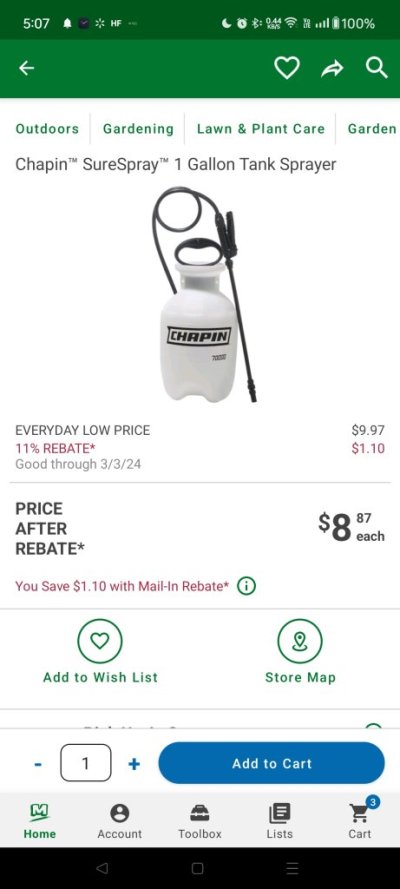This screenshot has height=889, width=400.
Task: Go back using the top-left arrow
Action: click(x=26, y=68)
